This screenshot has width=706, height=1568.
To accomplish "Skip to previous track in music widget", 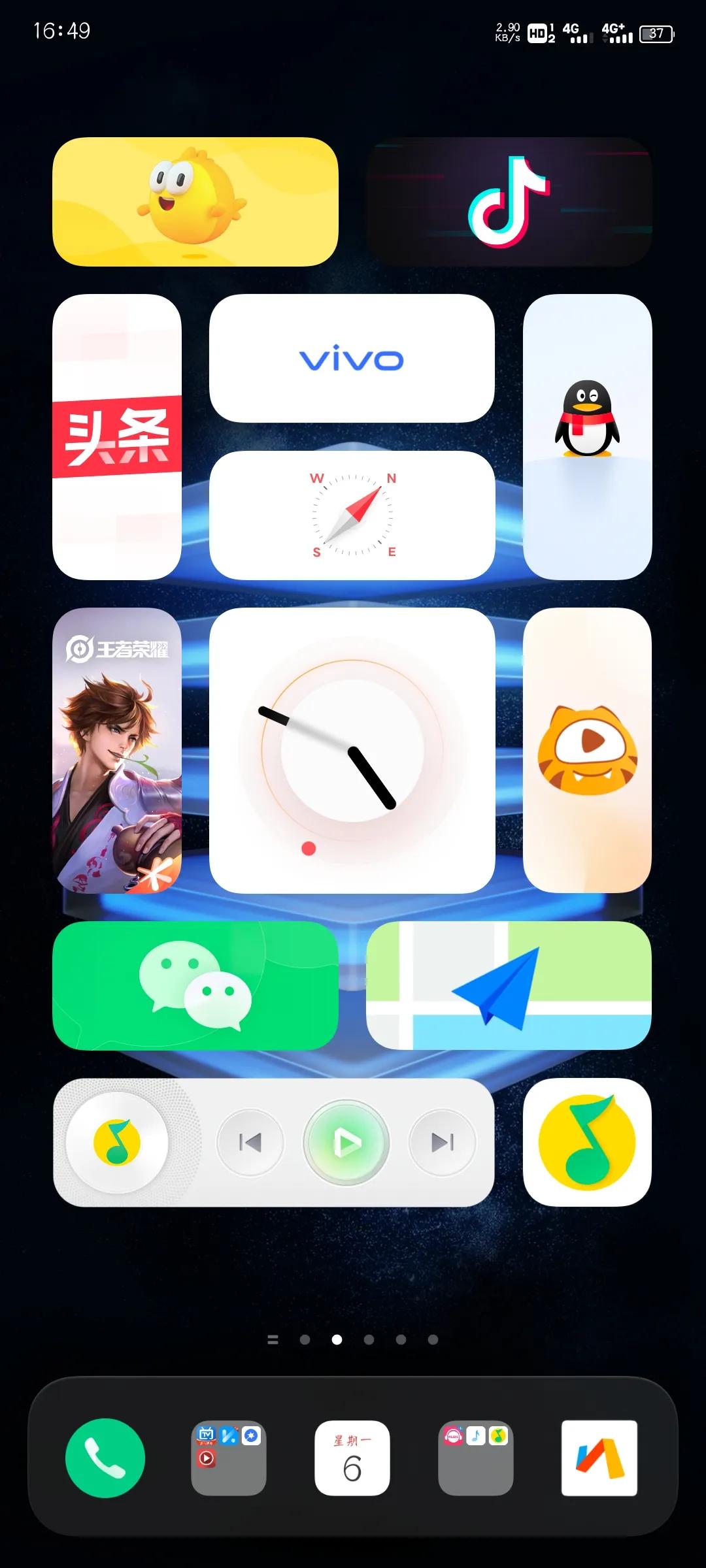I will pos(250,1142).
